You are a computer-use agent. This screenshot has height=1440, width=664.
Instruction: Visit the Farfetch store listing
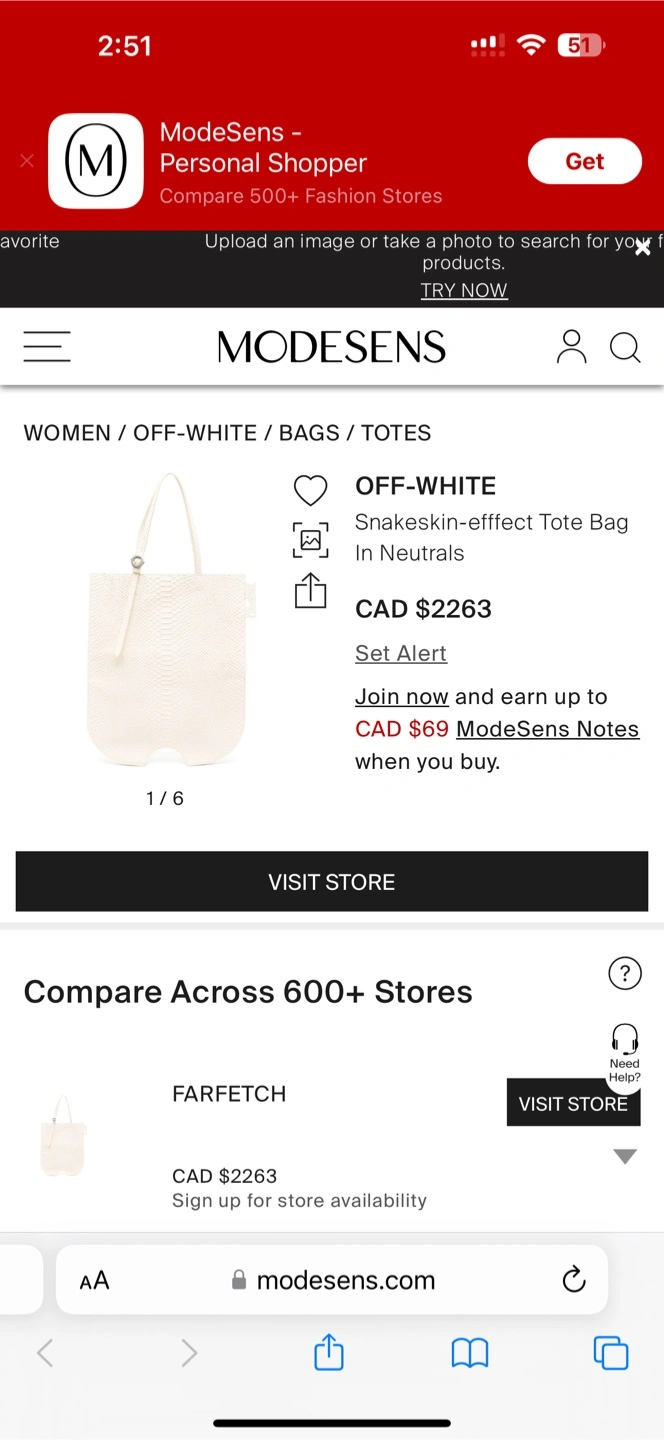click(x=573, y=1103)
